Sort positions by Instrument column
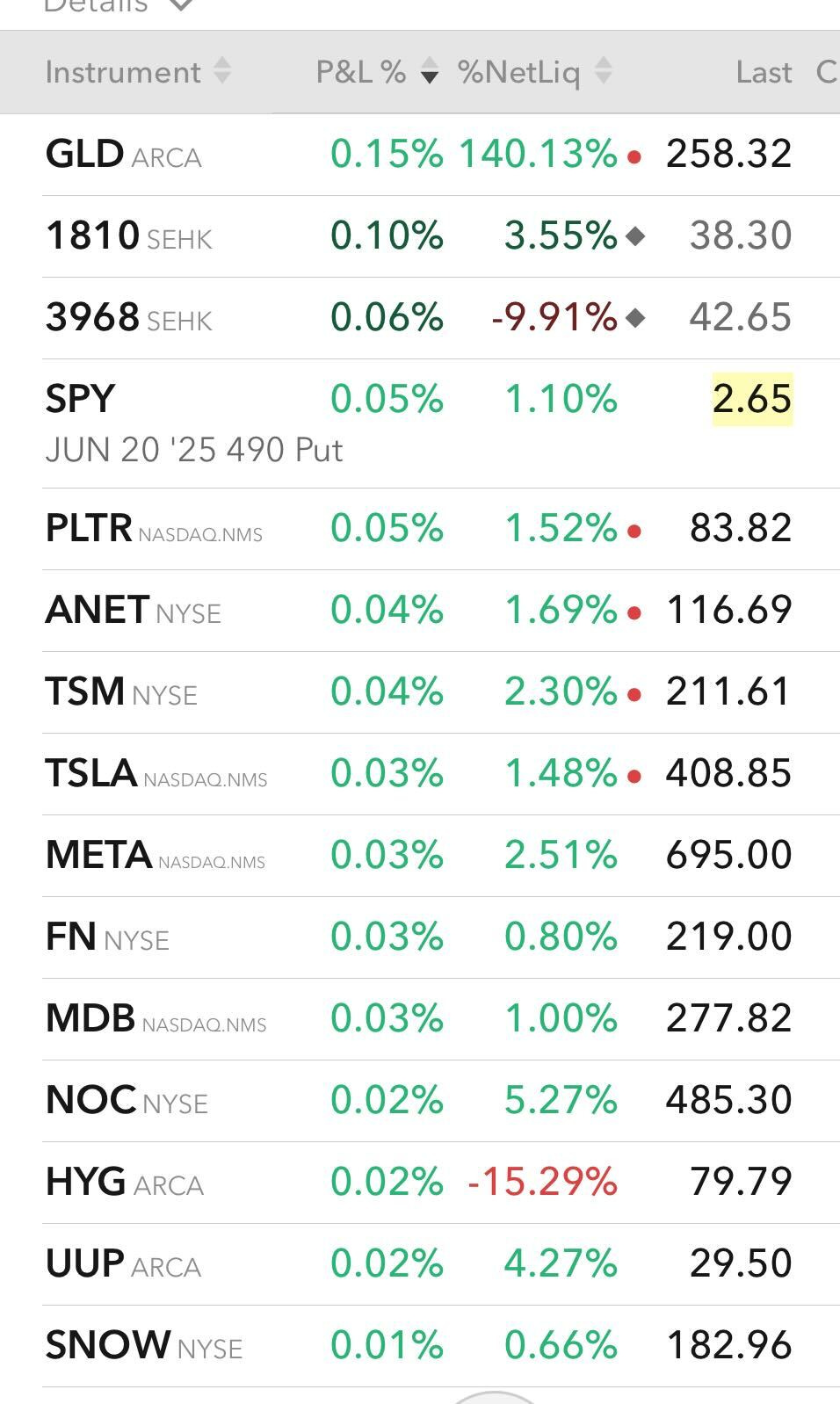 [x=137, y=72]
